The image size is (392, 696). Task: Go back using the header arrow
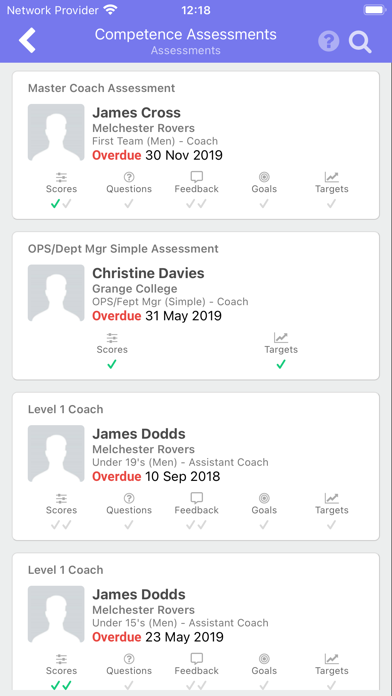27,41
